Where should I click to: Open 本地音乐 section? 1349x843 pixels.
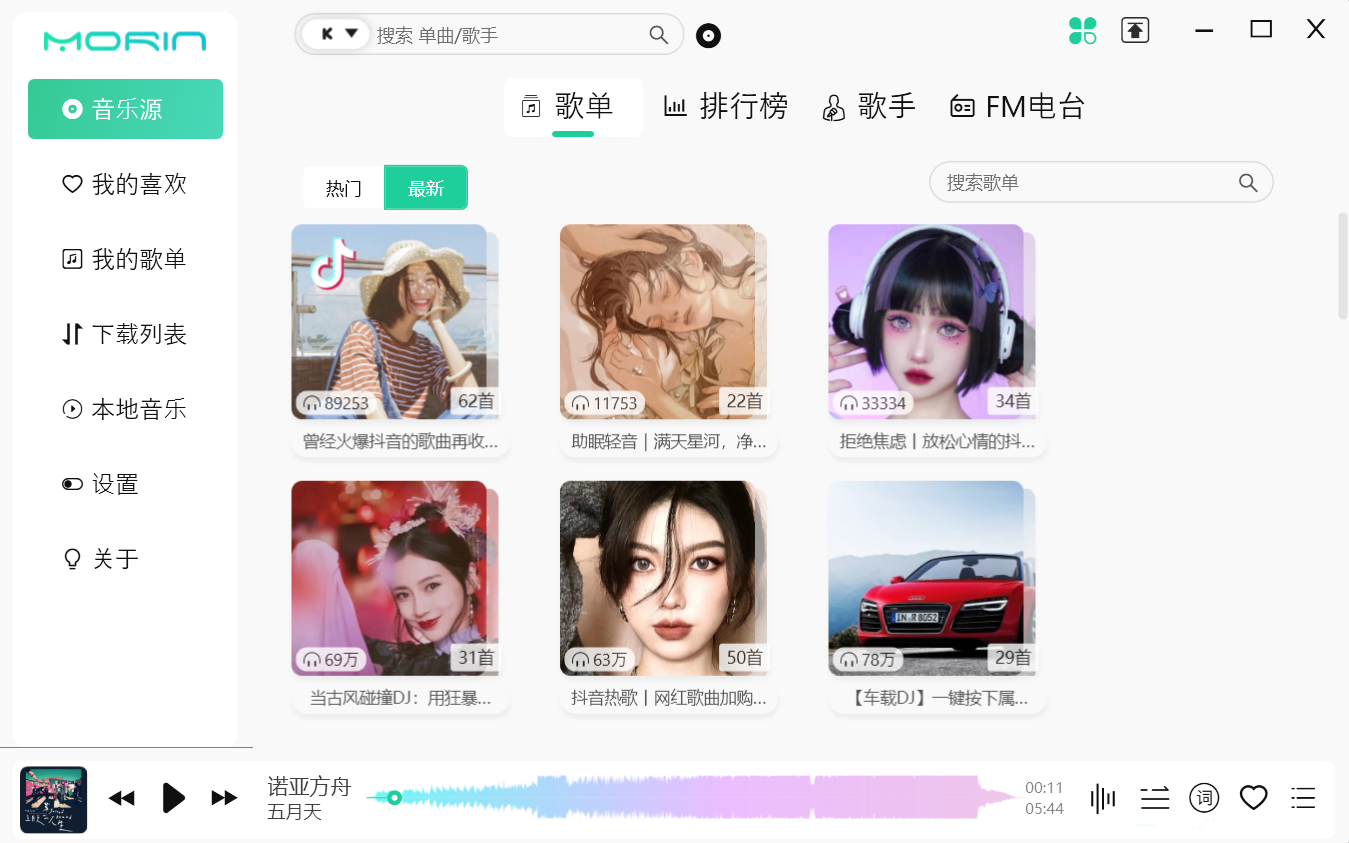(125, 409)
